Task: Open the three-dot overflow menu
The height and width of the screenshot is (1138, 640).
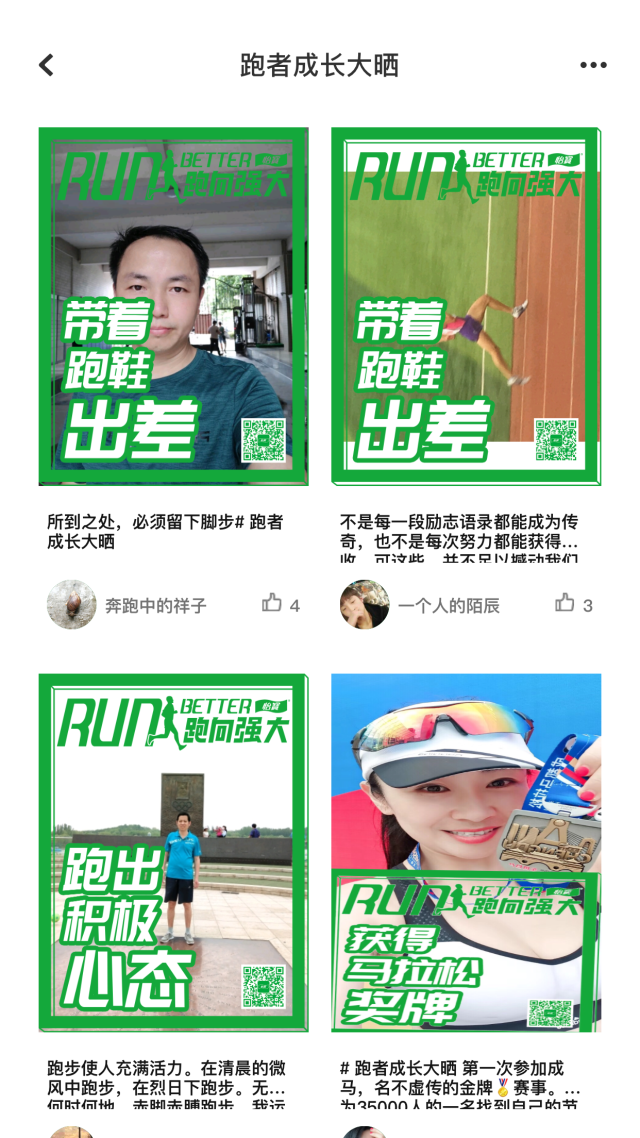Action: point(593,66)
